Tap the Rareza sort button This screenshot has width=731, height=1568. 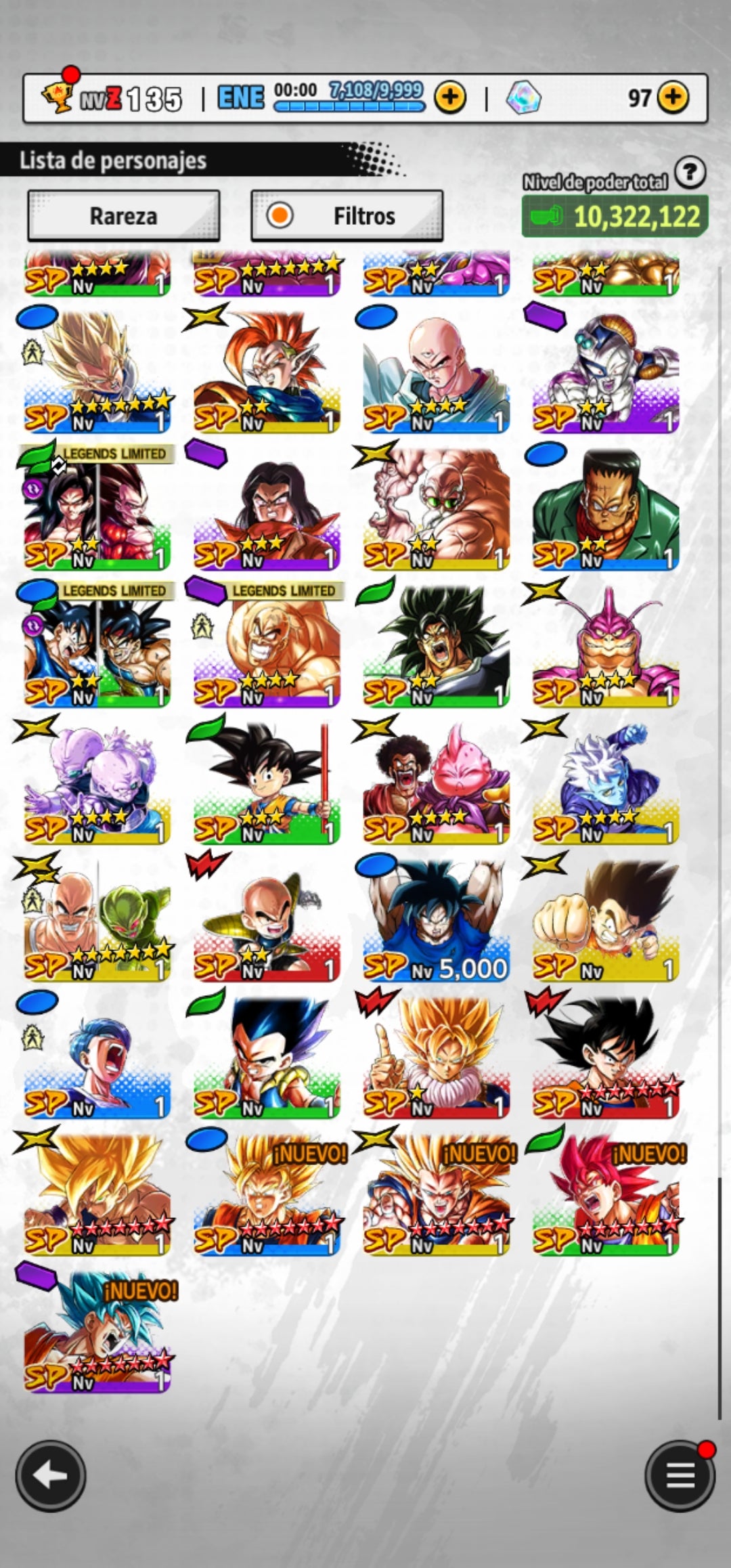123,216
